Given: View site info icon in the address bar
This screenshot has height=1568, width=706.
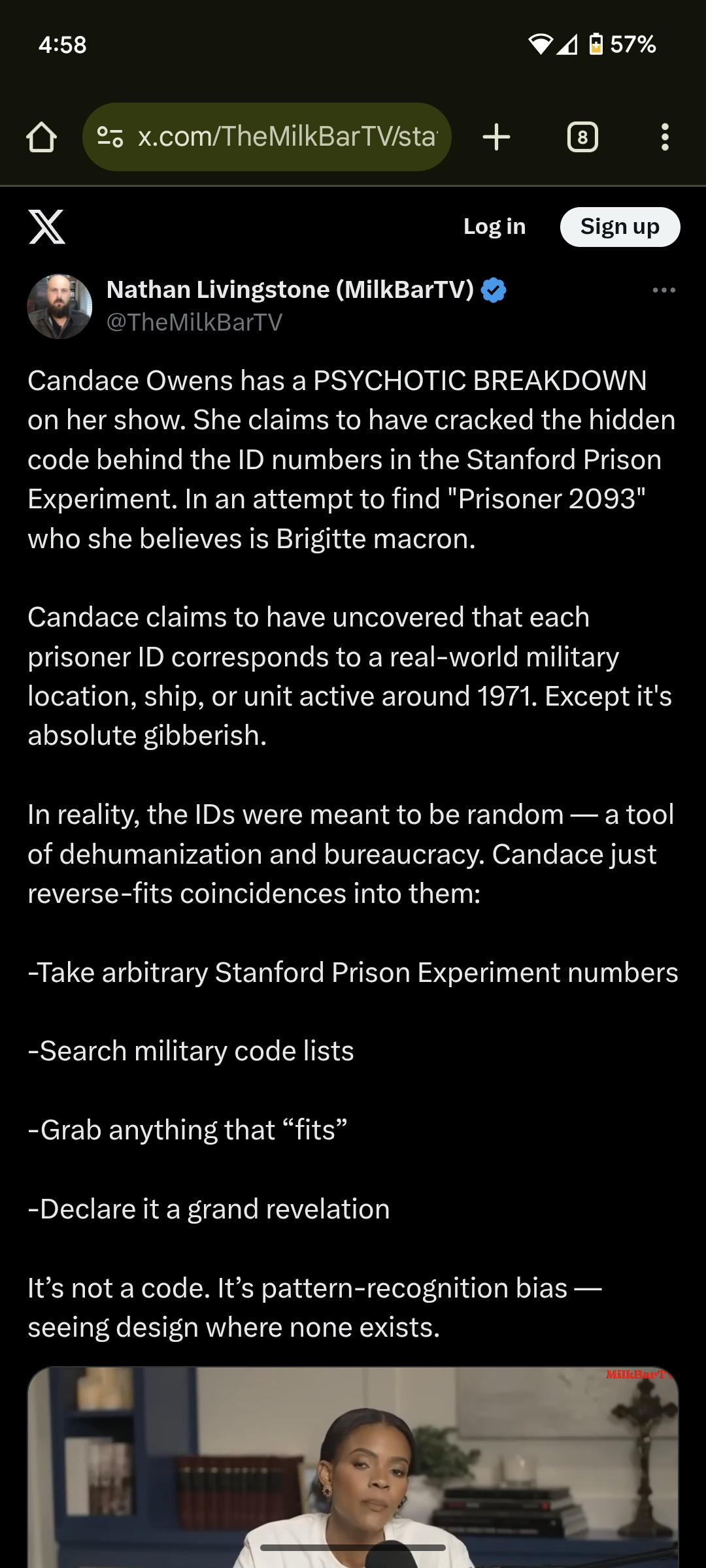Looking at the screenshot, I should tap(110, 137).
